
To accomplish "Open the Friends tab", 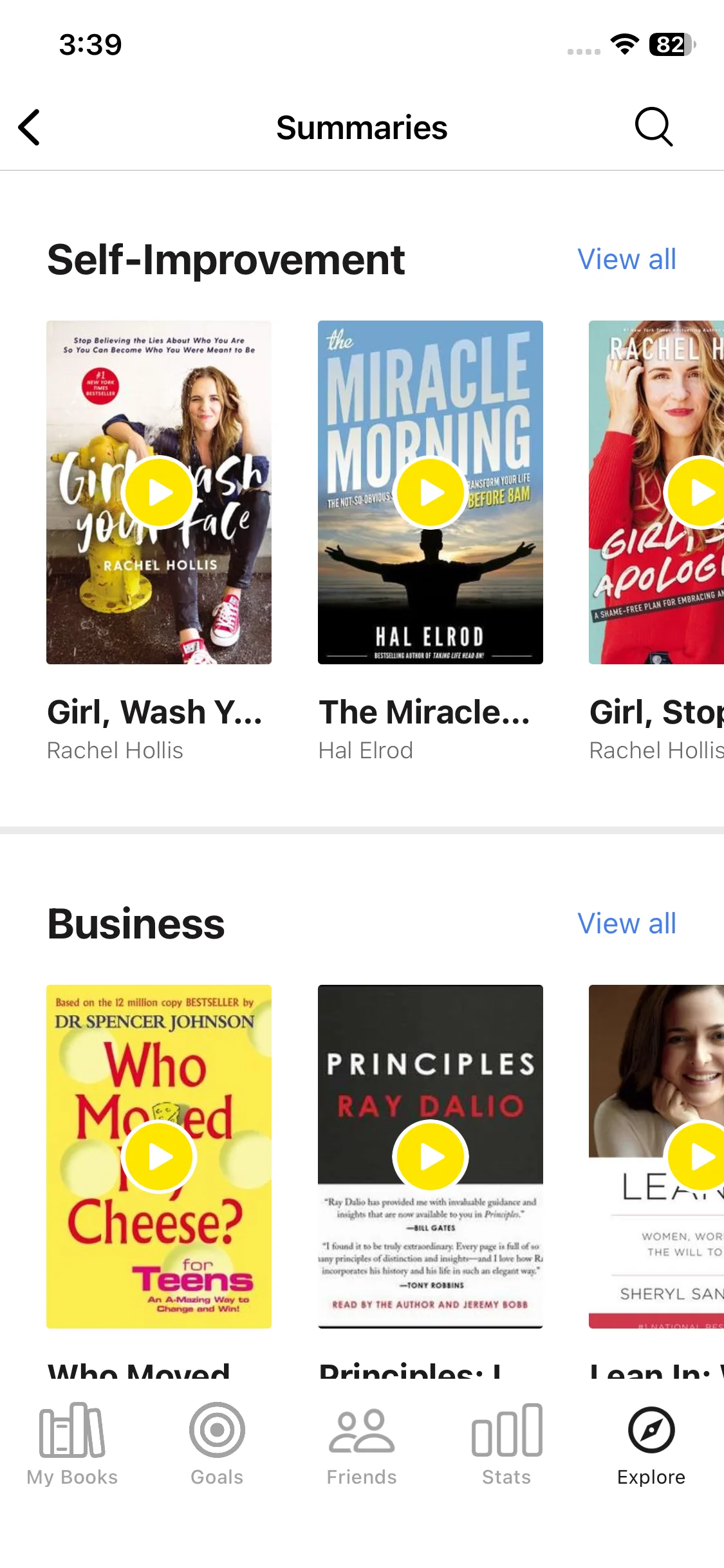I will point(362,1441).
